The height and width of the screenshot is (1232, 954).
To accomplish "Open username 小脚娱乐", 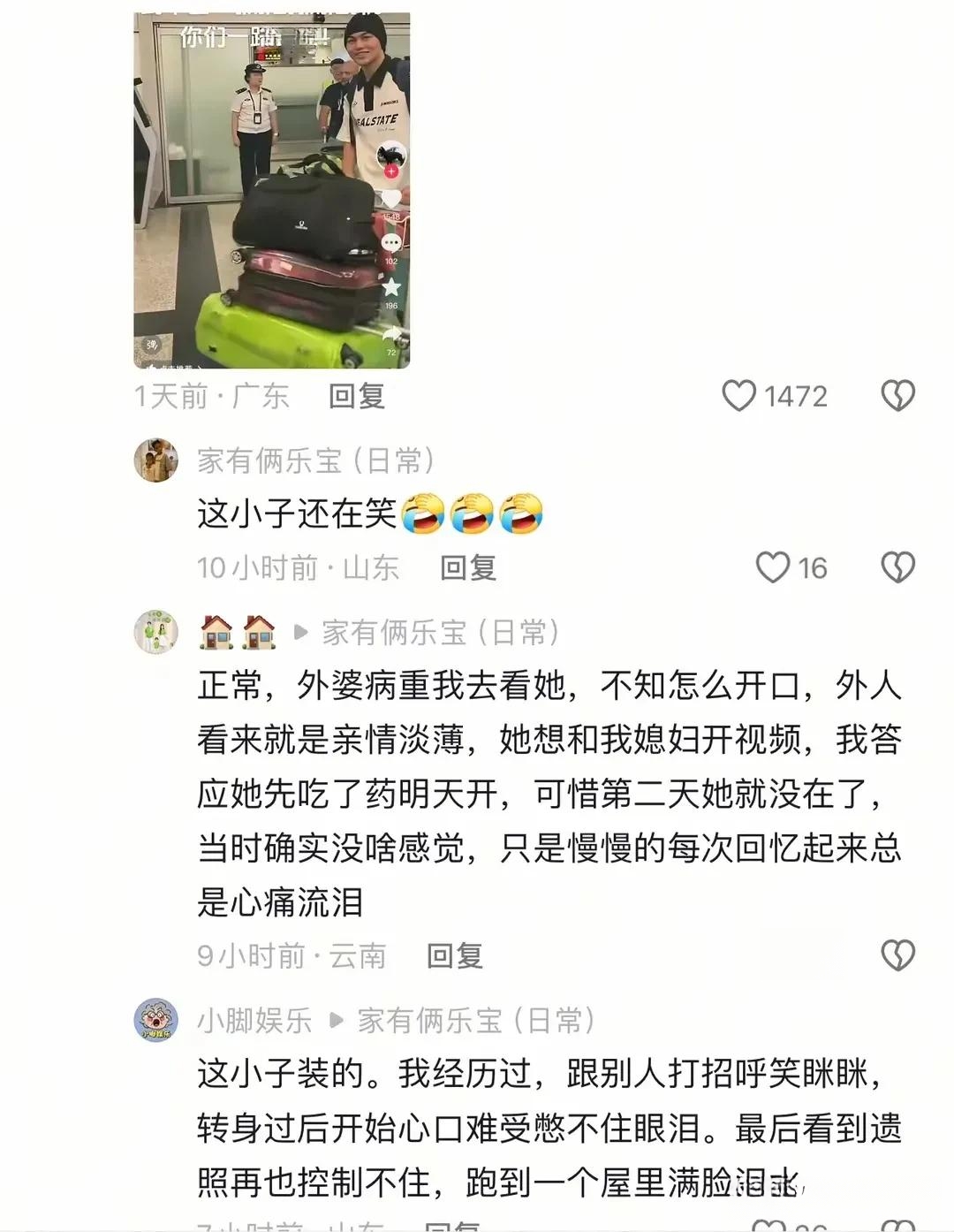I will [254, 1021].
